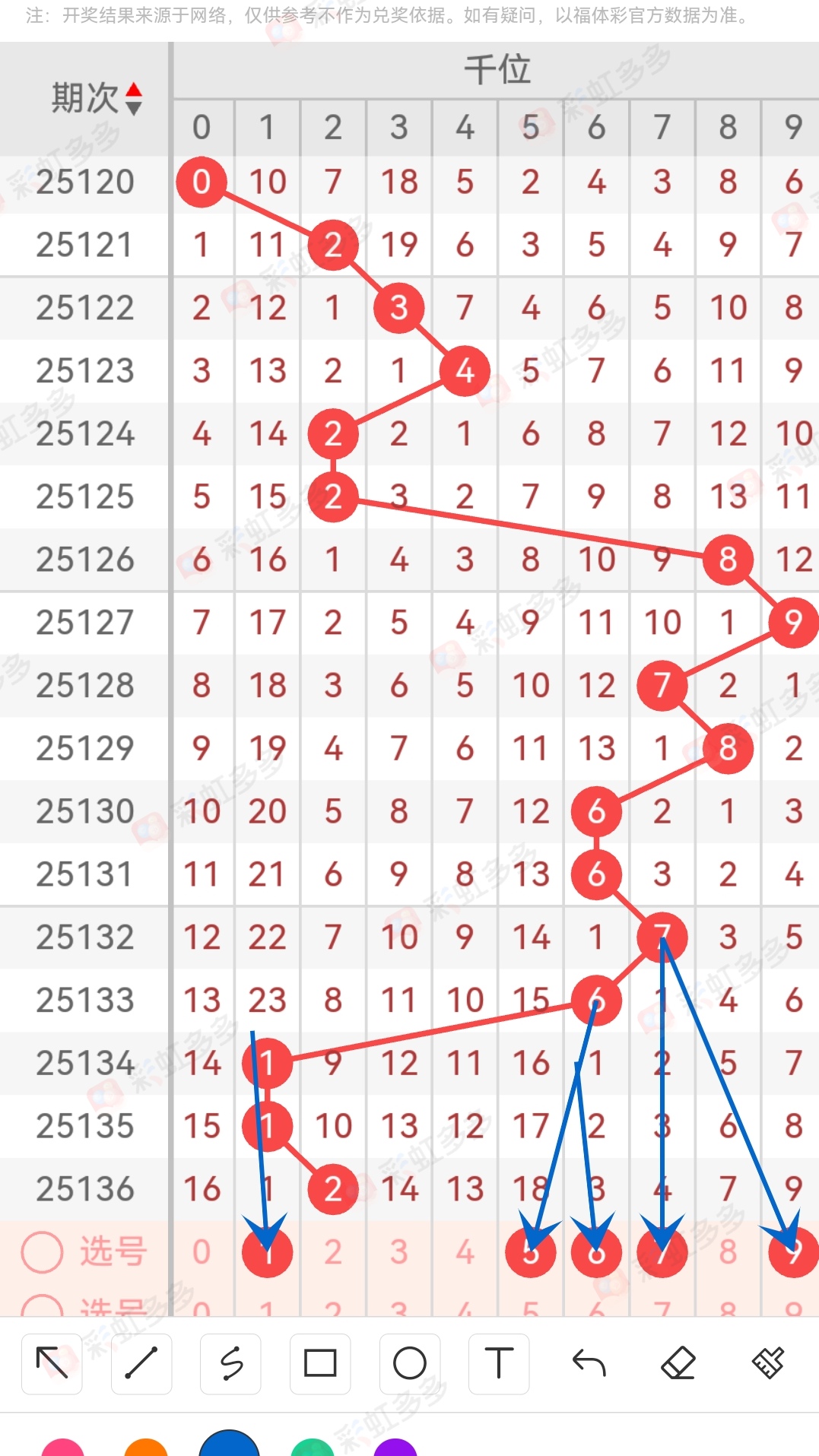Undo the last drawing
The image size is (819, 1456).
[589, 1363]
